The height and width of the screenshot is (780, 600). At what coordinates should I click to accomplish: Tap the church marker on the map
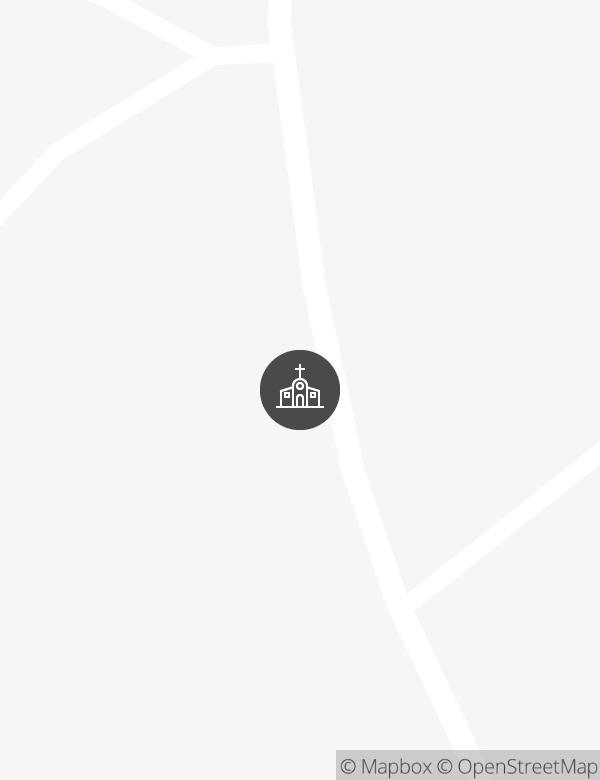click(300, 390)
